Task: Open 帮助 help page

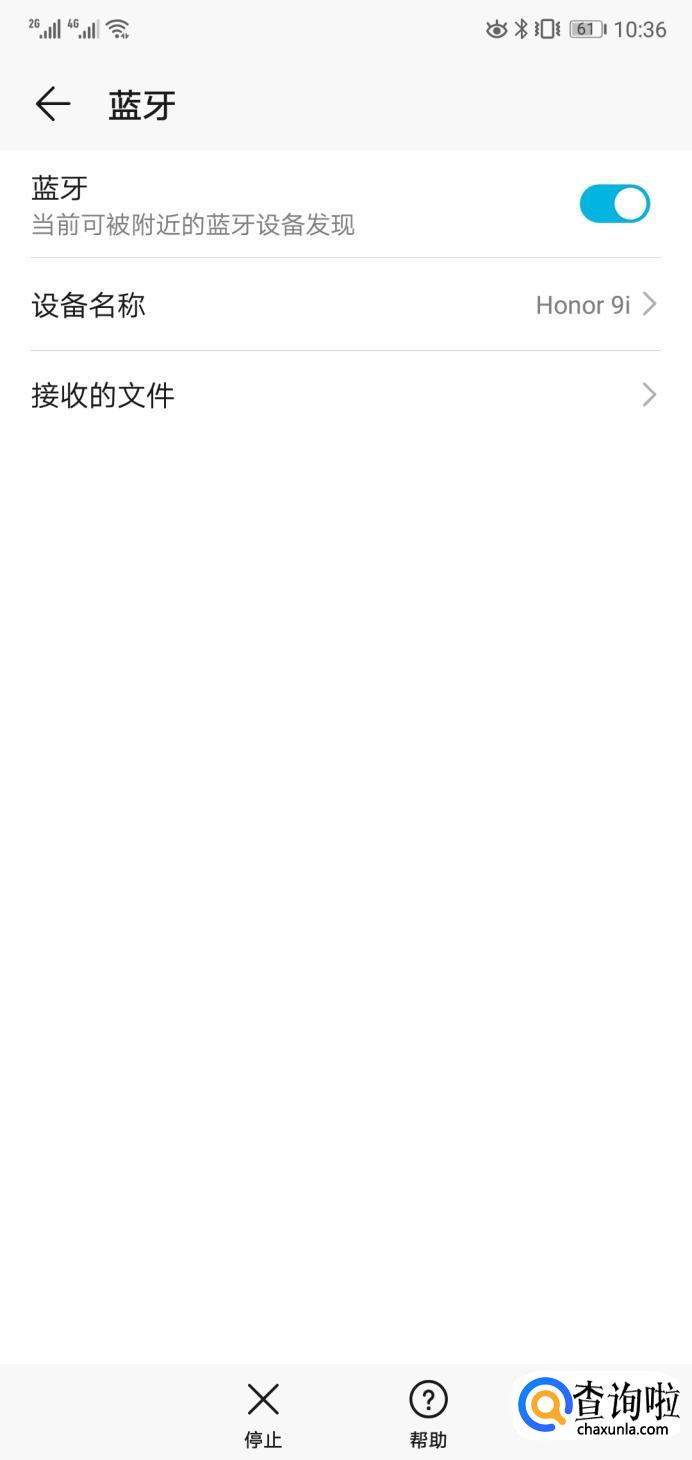Action: [x=428, y=1414]
